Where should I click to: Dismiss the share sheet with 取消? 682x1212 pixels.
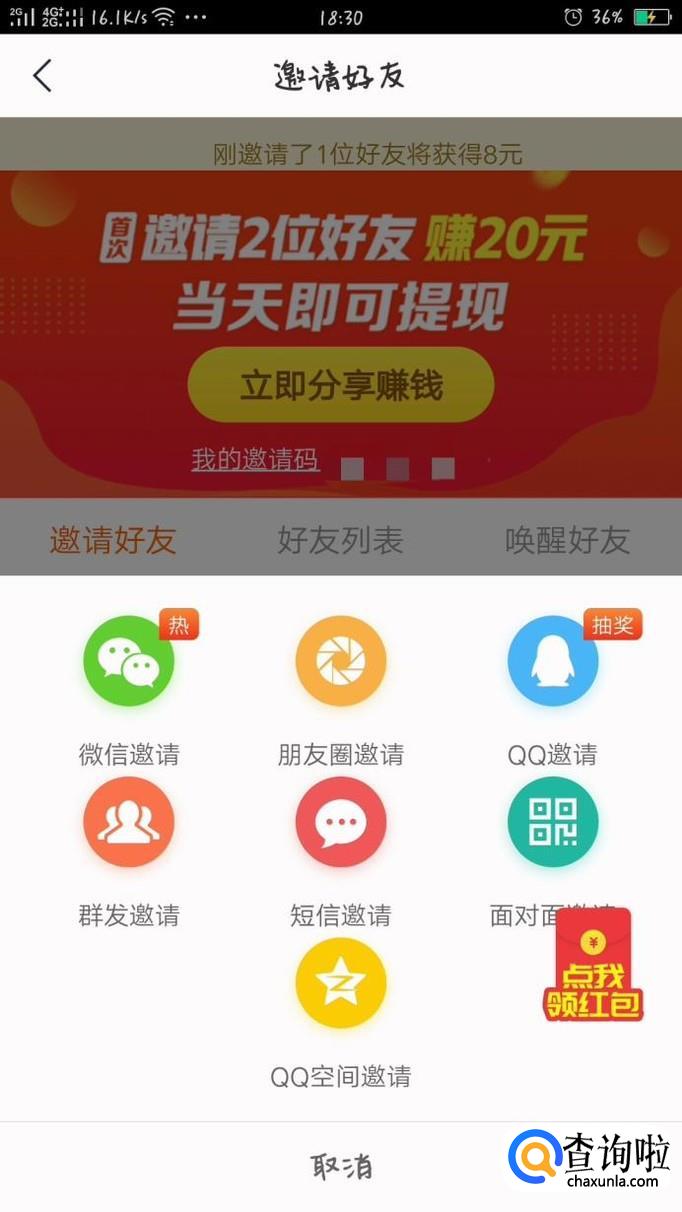[341, 1166]
